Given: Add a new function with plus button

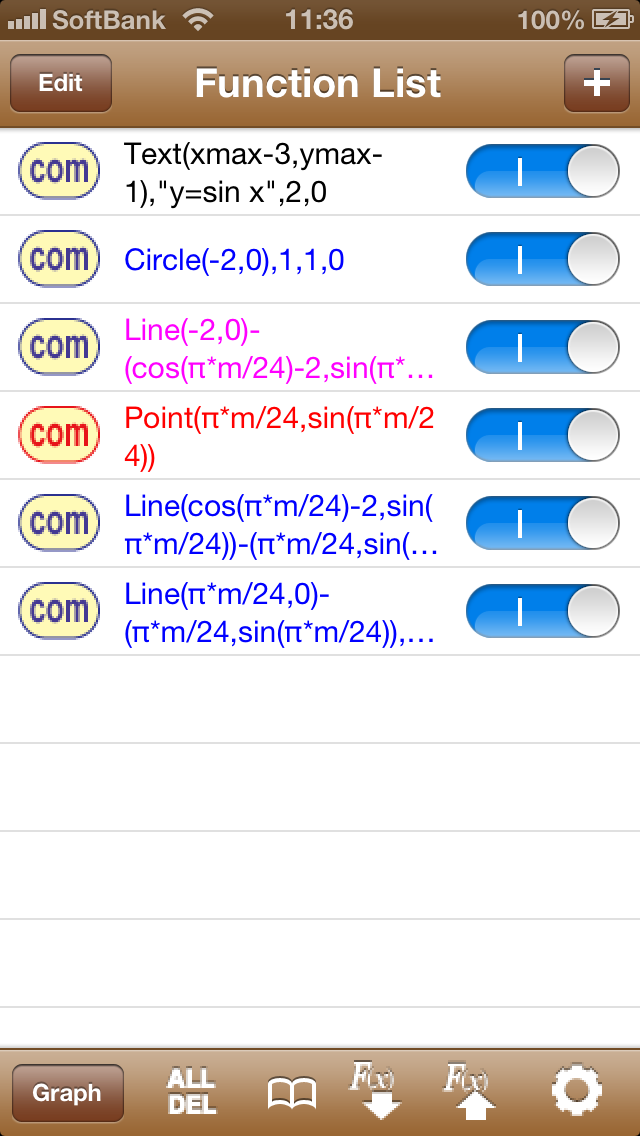Looking at the screenshot, I should [597, 83].
